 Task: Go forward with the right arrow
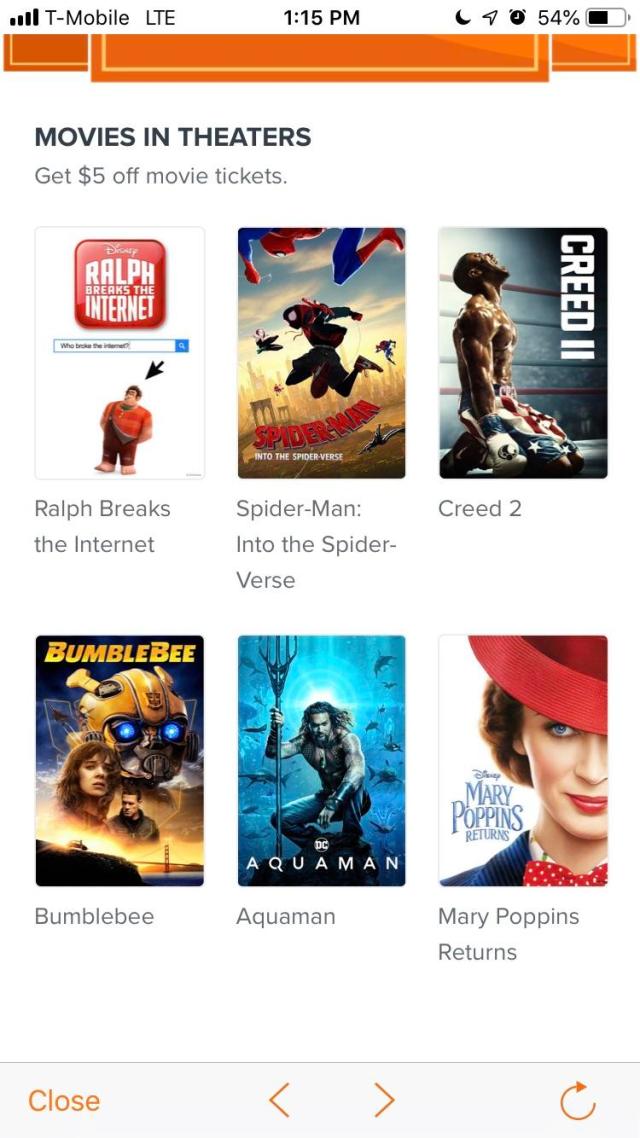tap(384, 1100)
